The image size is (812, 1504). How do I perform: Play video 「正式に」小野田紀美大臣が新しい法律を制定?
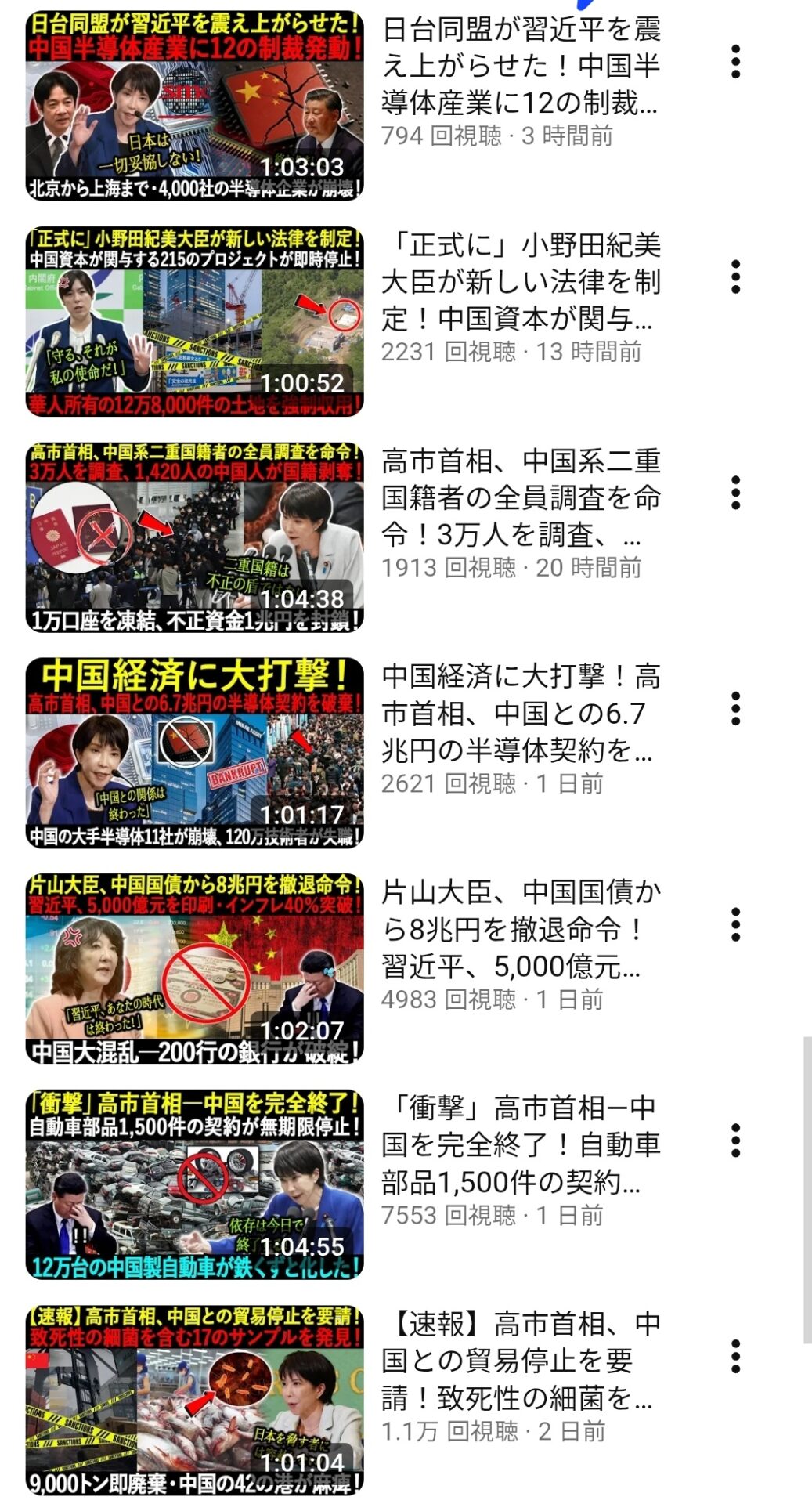194,321
